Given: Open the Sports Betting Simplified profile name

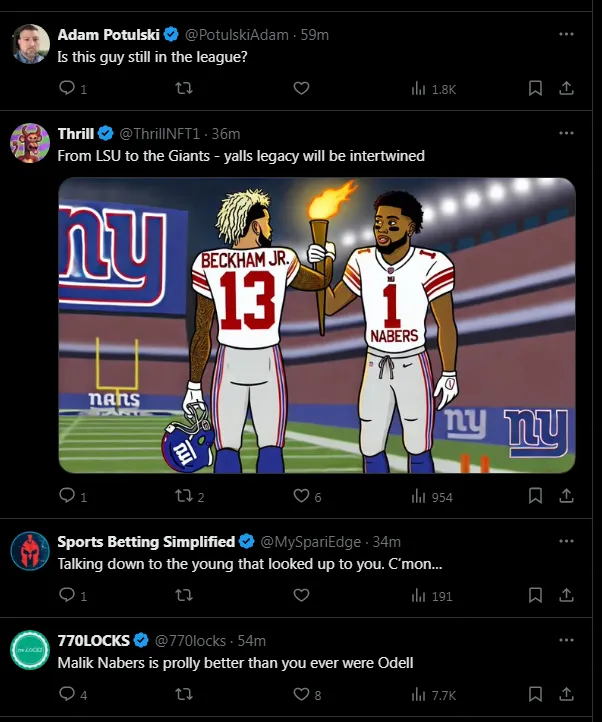Looking at the screenshot, I should pos(146,542).
